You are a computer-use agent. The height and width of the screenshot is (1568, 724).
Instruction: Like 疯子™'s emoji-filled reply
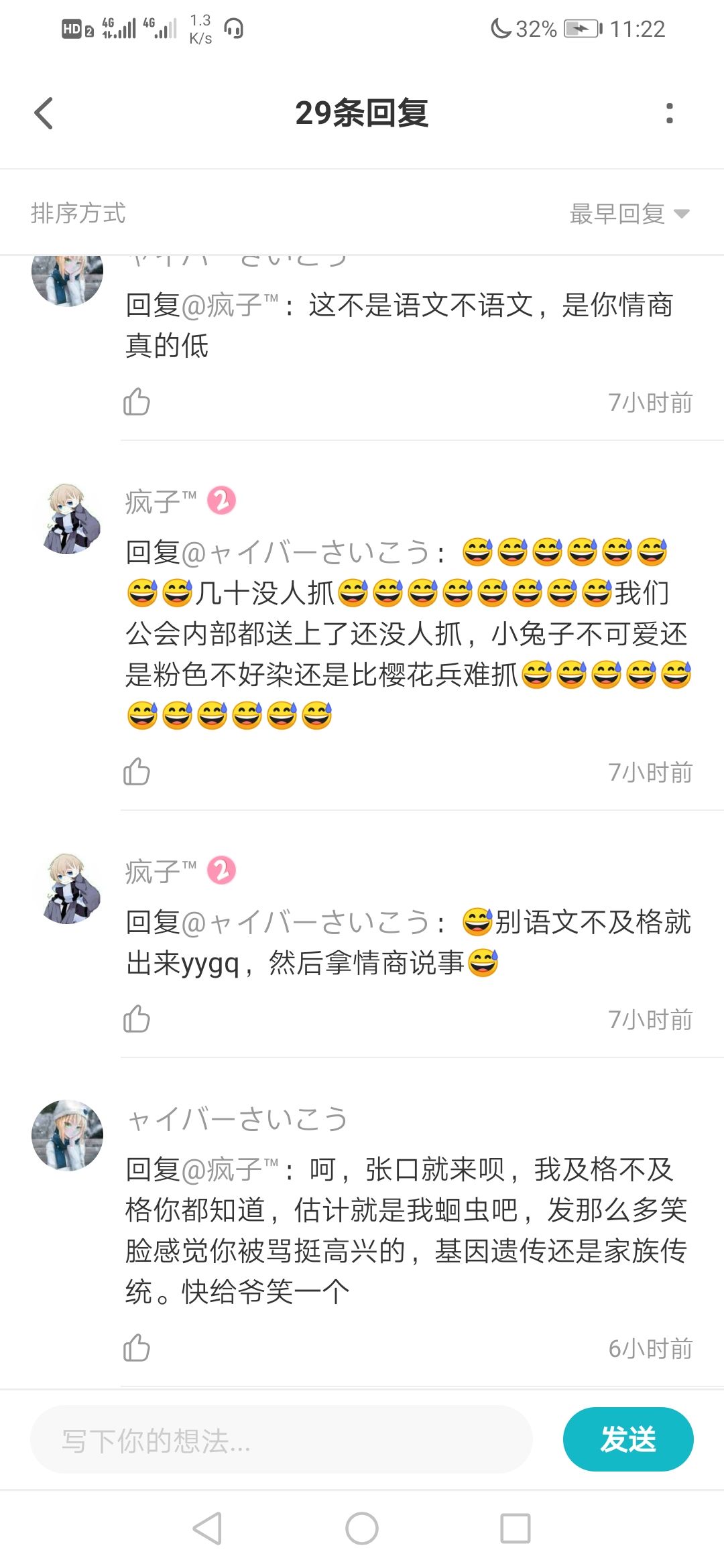pos(137,773)
